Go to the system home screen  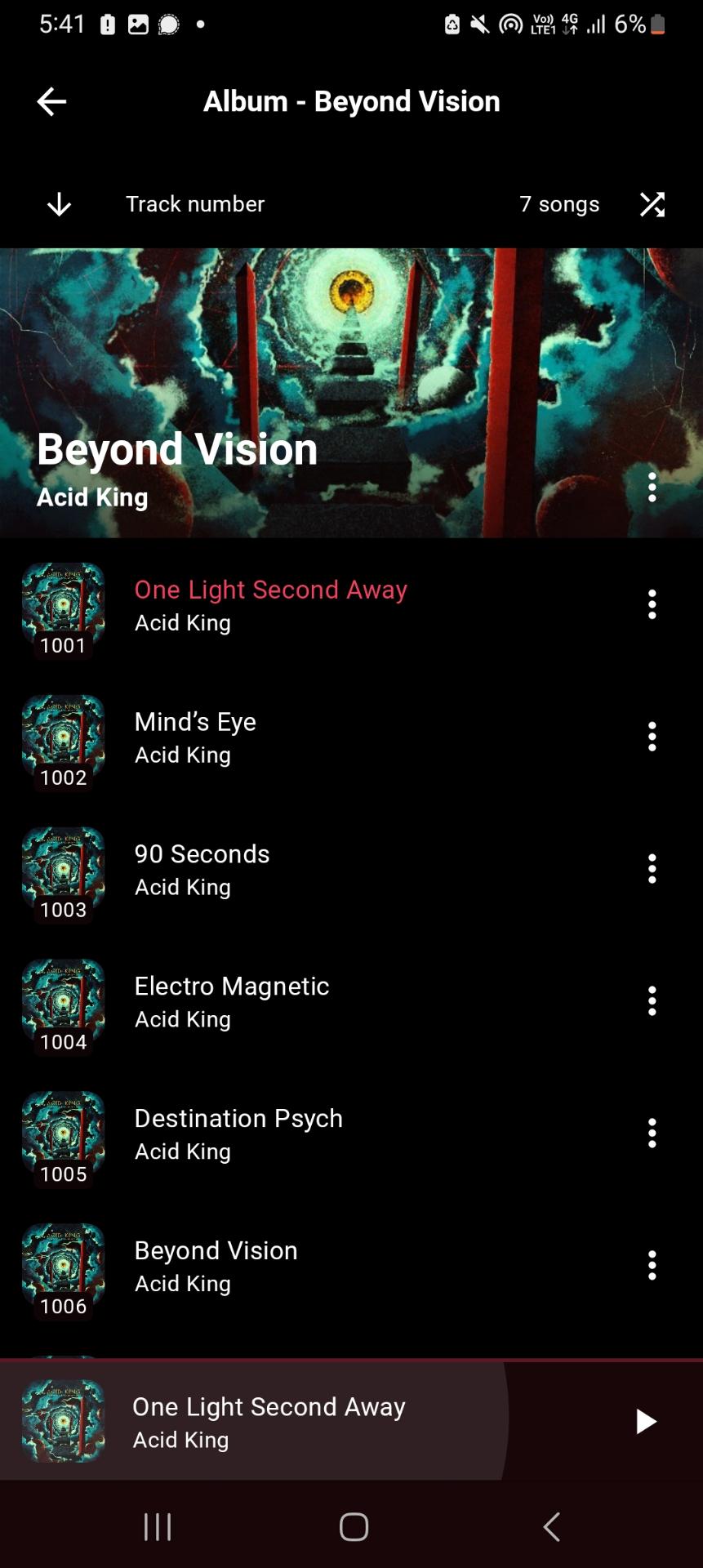(x=354, y=1526)
